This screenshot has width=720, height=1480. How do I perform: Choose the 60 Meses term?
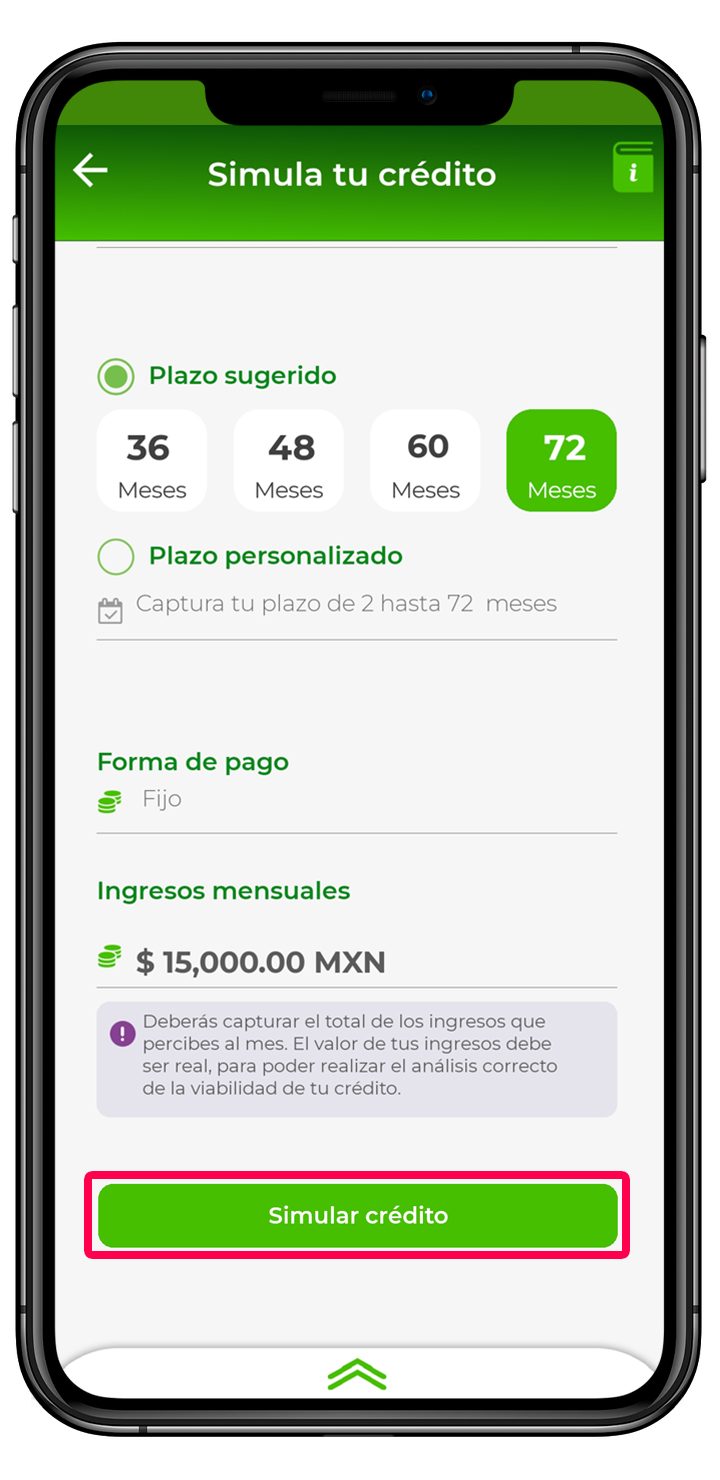425,461
